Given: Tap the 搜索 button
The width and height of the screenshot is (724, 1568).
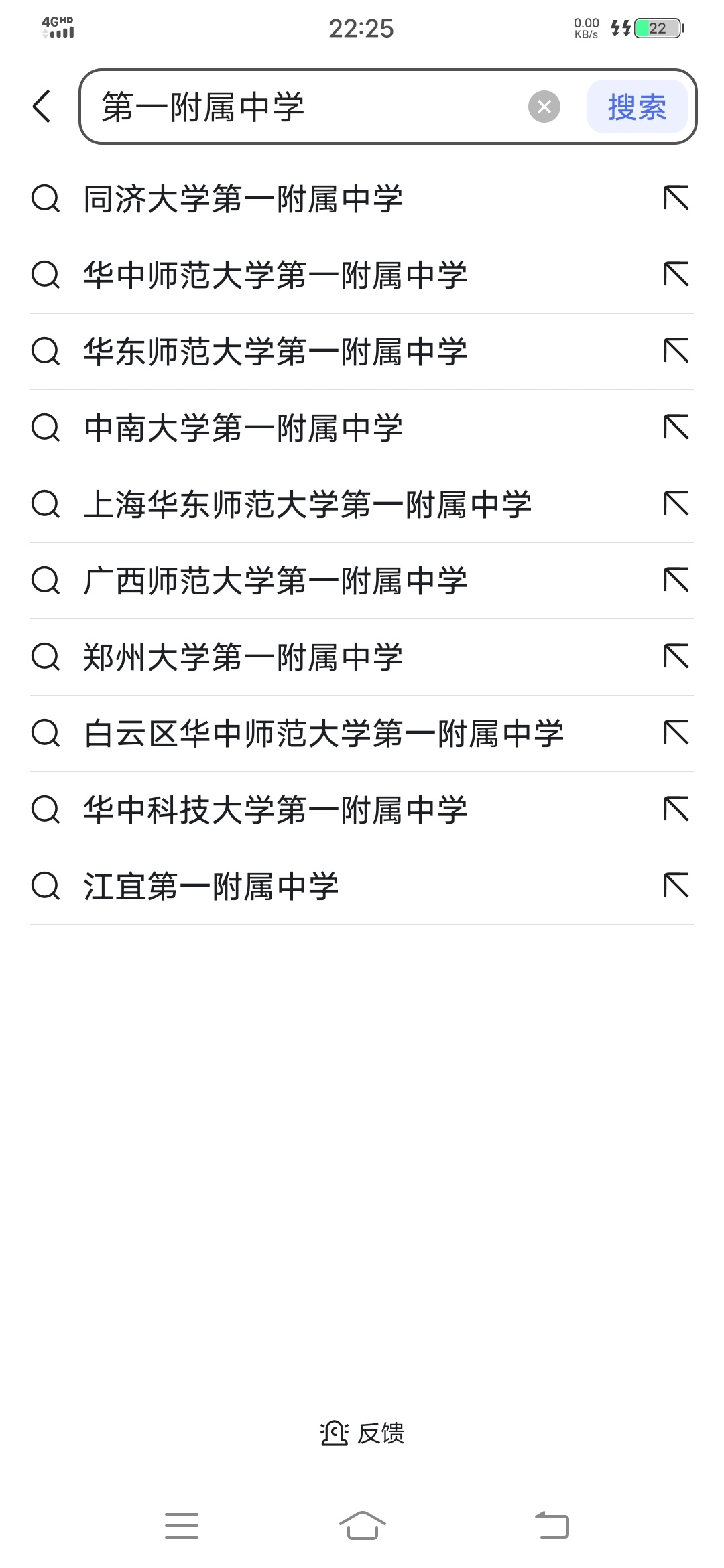Looking at the screenshot, I should [x=637, y=107].
